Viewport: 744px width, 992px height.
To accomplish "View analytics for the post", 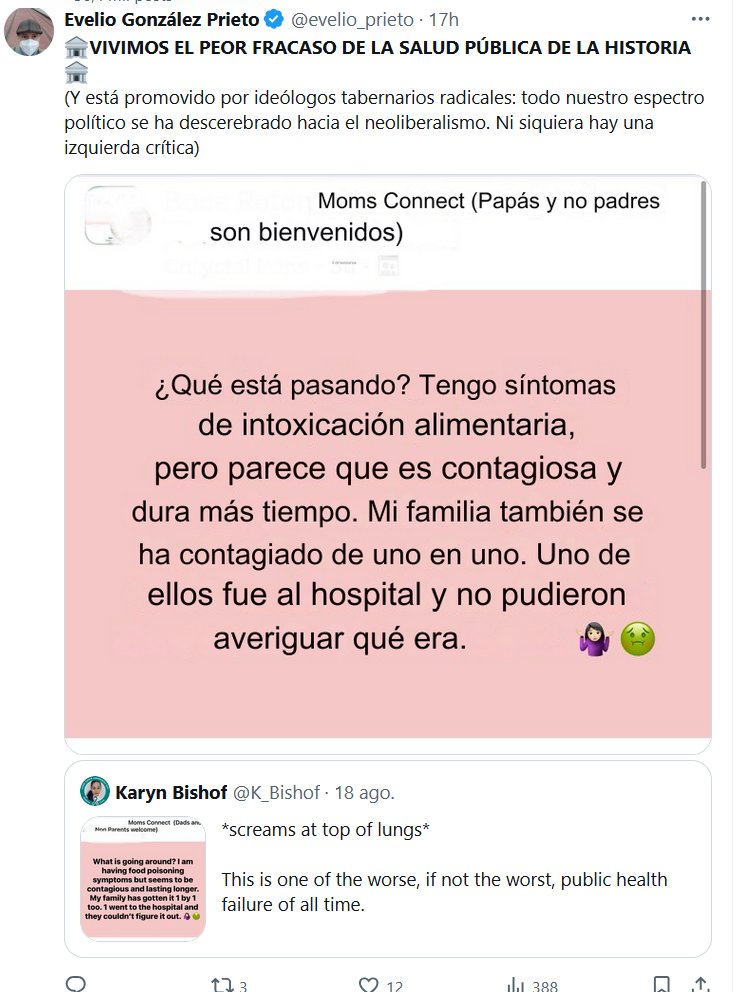I will coord(517,984).
